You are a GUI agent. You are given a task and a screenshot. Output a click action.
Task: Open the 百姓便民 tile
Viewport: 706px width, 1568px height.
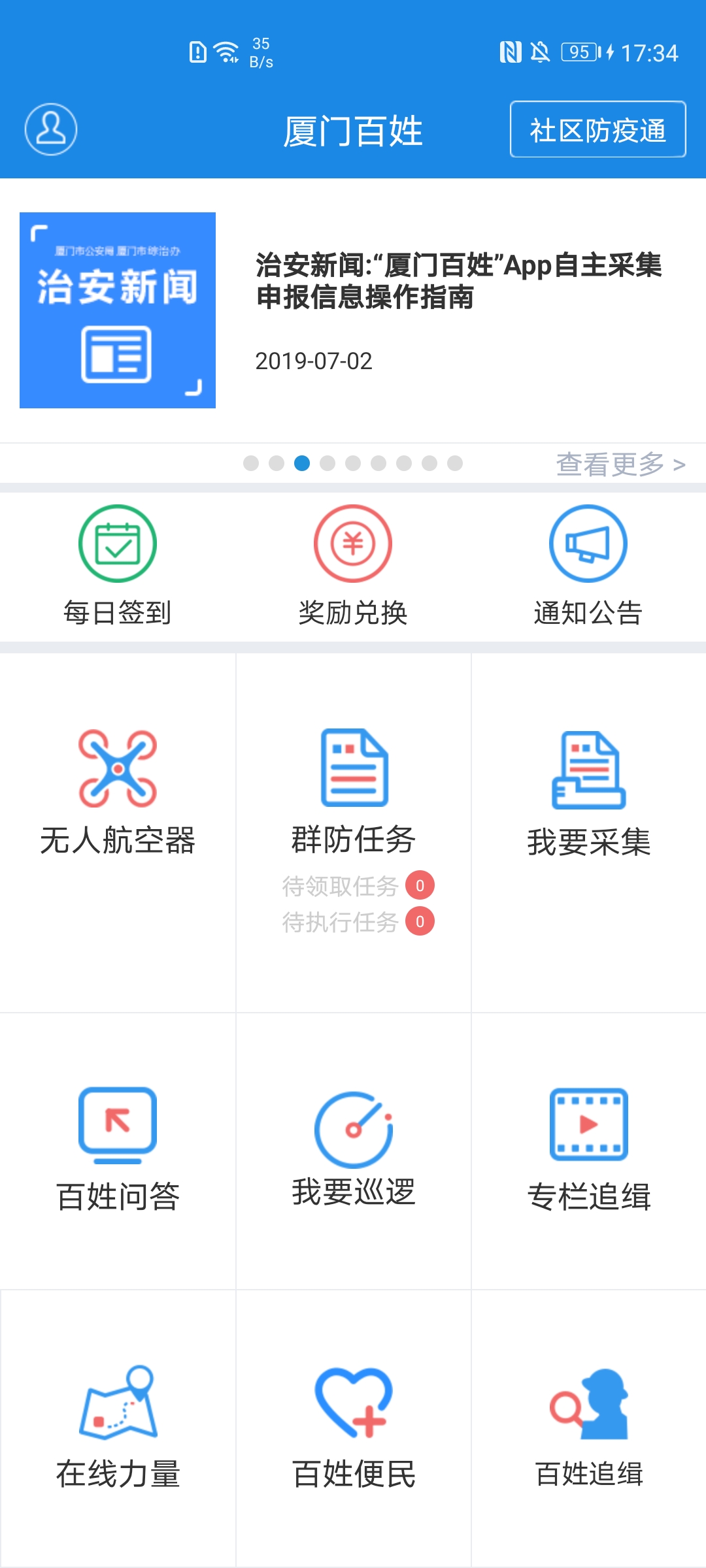353,1428
